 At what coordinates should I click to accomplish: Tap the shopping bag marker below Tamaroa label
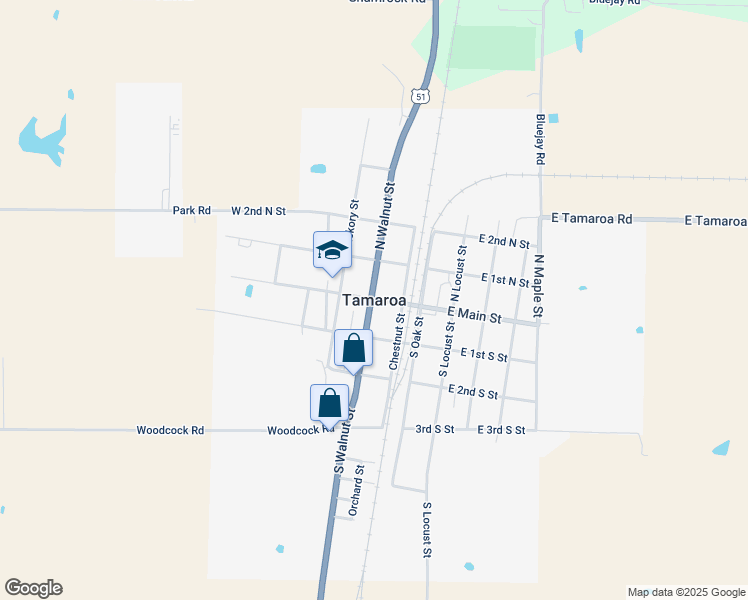pyautogui.click(x=353, y=349)
